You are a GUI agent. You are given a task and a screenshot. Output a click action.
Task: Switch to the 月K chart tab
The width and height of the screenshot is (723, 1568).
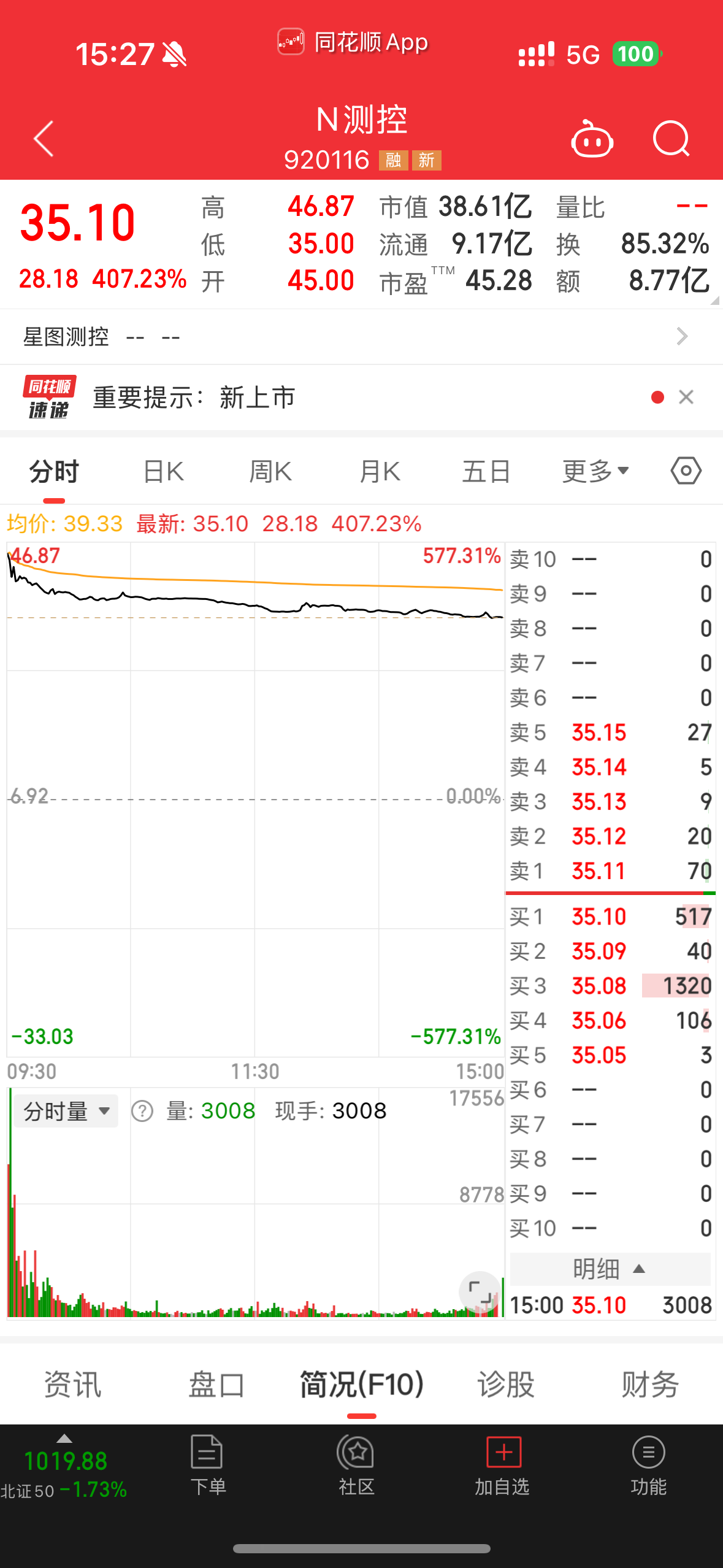380,472
